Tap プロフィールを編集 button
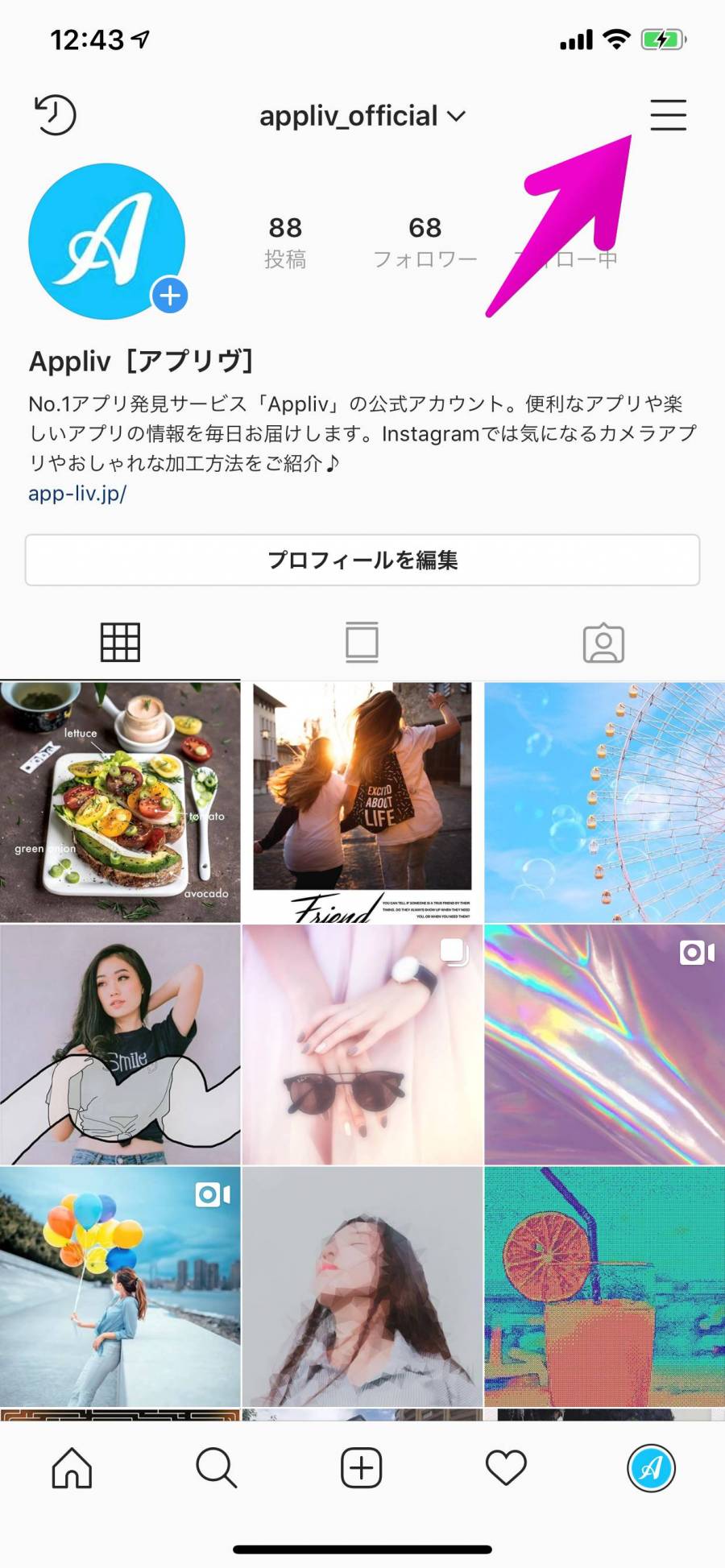This screenshot has height=1568, width=725. (362, 560)
